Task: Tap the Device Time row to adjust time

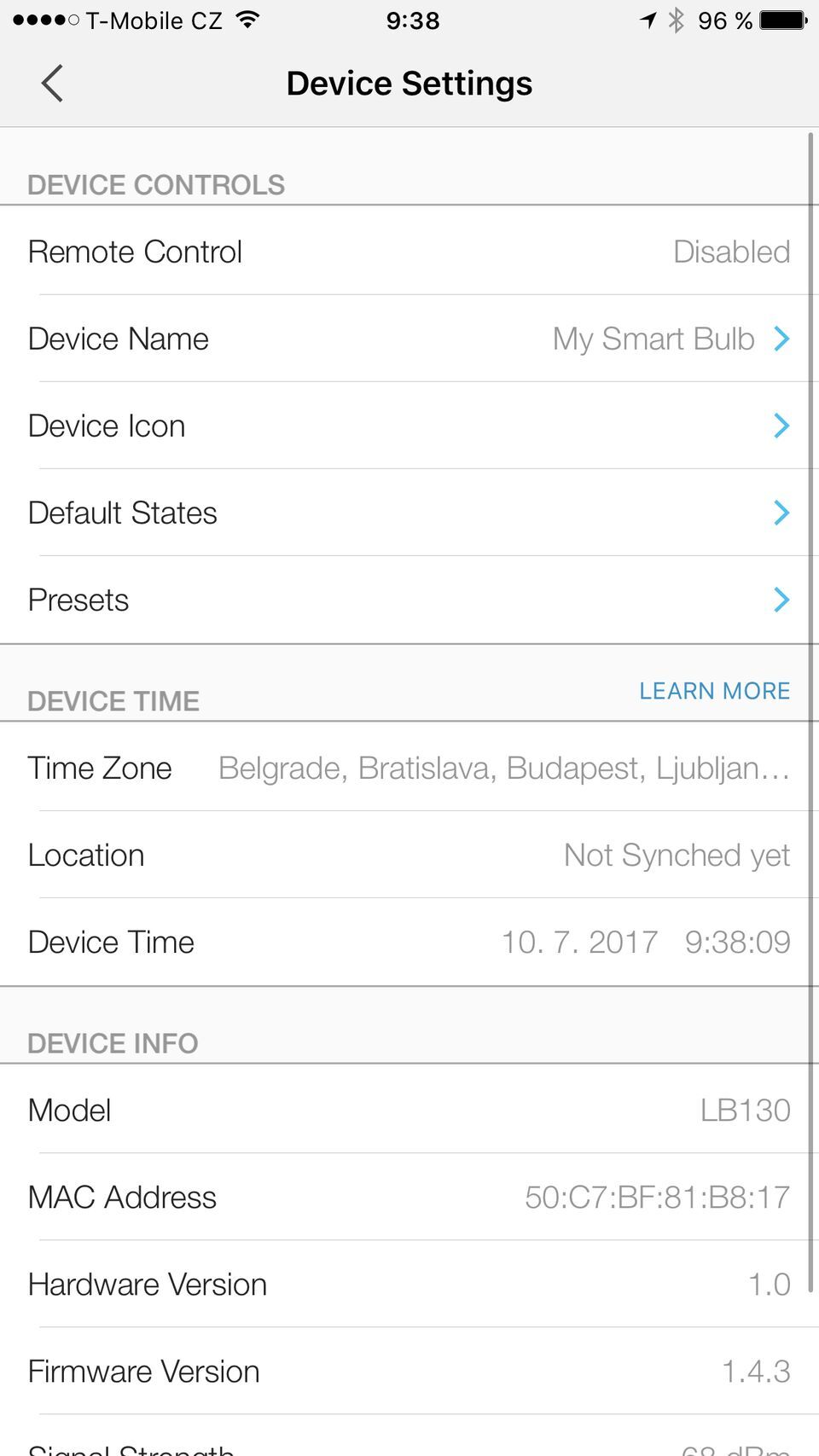Action: (409, 942)
